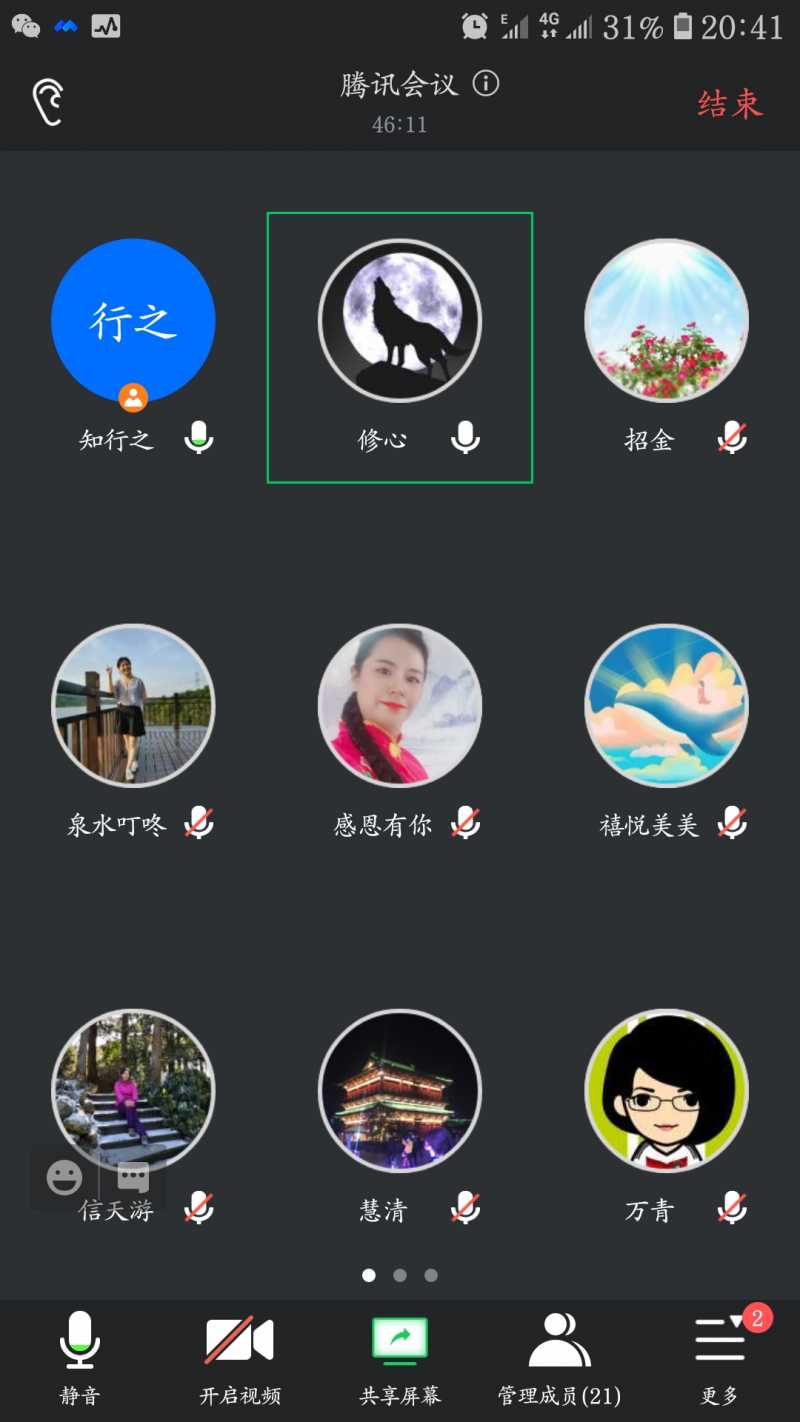Toggle 泉水叮咚's muted microphone
The image size is (800, 1422).
(198, 822)
